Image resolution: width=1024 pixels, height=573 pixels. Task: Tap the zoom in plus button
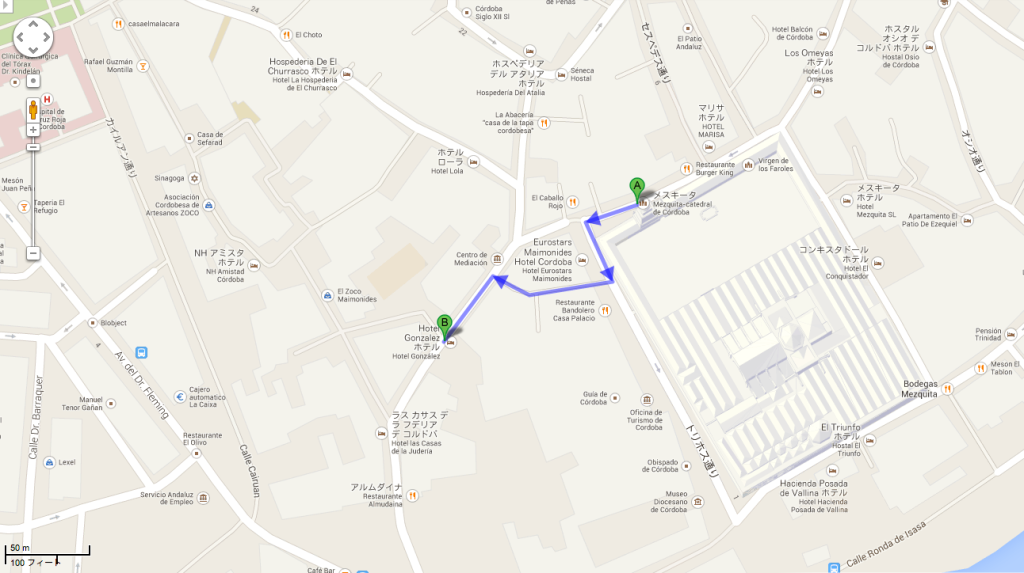click(x=33, y=130)
